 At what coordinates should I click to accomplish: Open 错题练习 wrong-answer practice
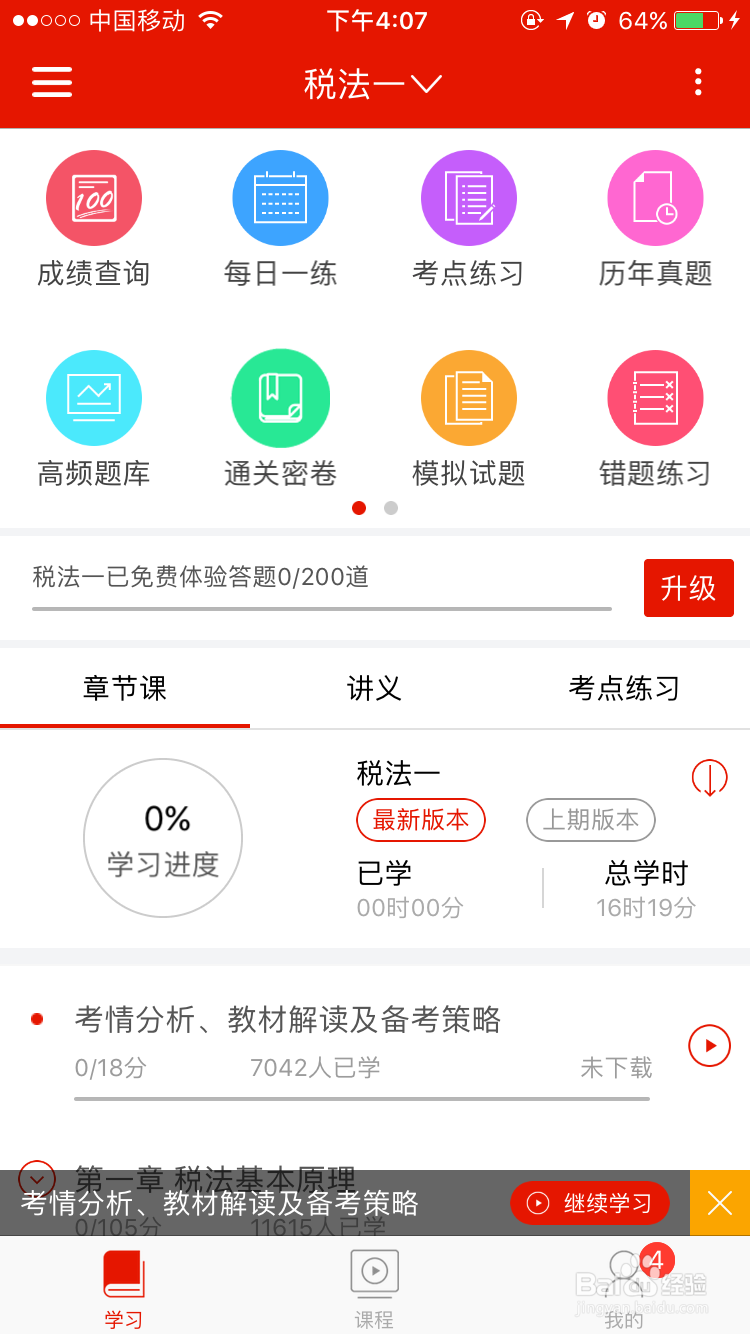[x=656, y=419]
